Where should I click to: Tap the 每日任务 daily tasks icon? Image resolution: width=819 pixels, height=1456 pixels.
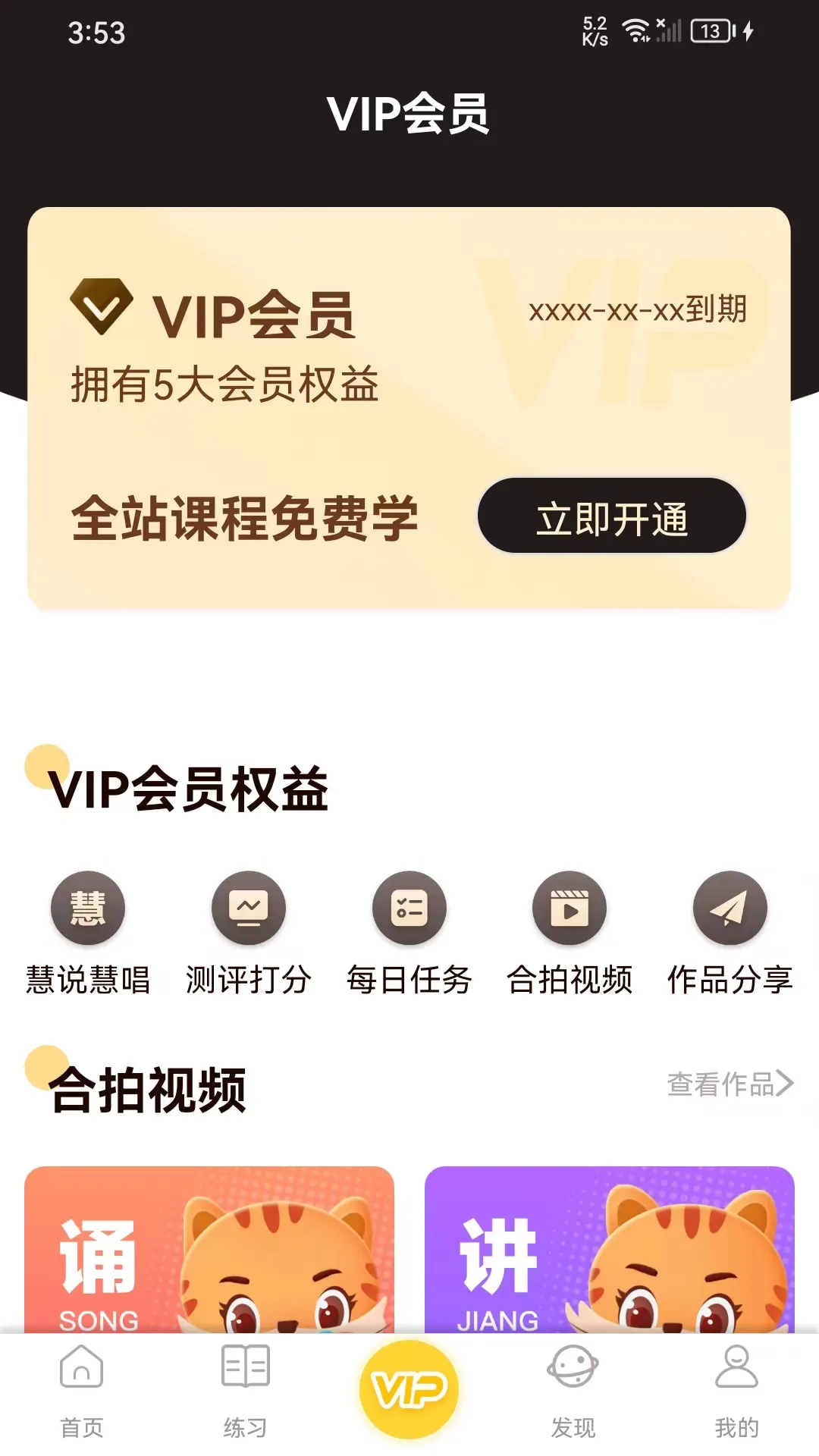pyautogui.click(x=409, y=908)
